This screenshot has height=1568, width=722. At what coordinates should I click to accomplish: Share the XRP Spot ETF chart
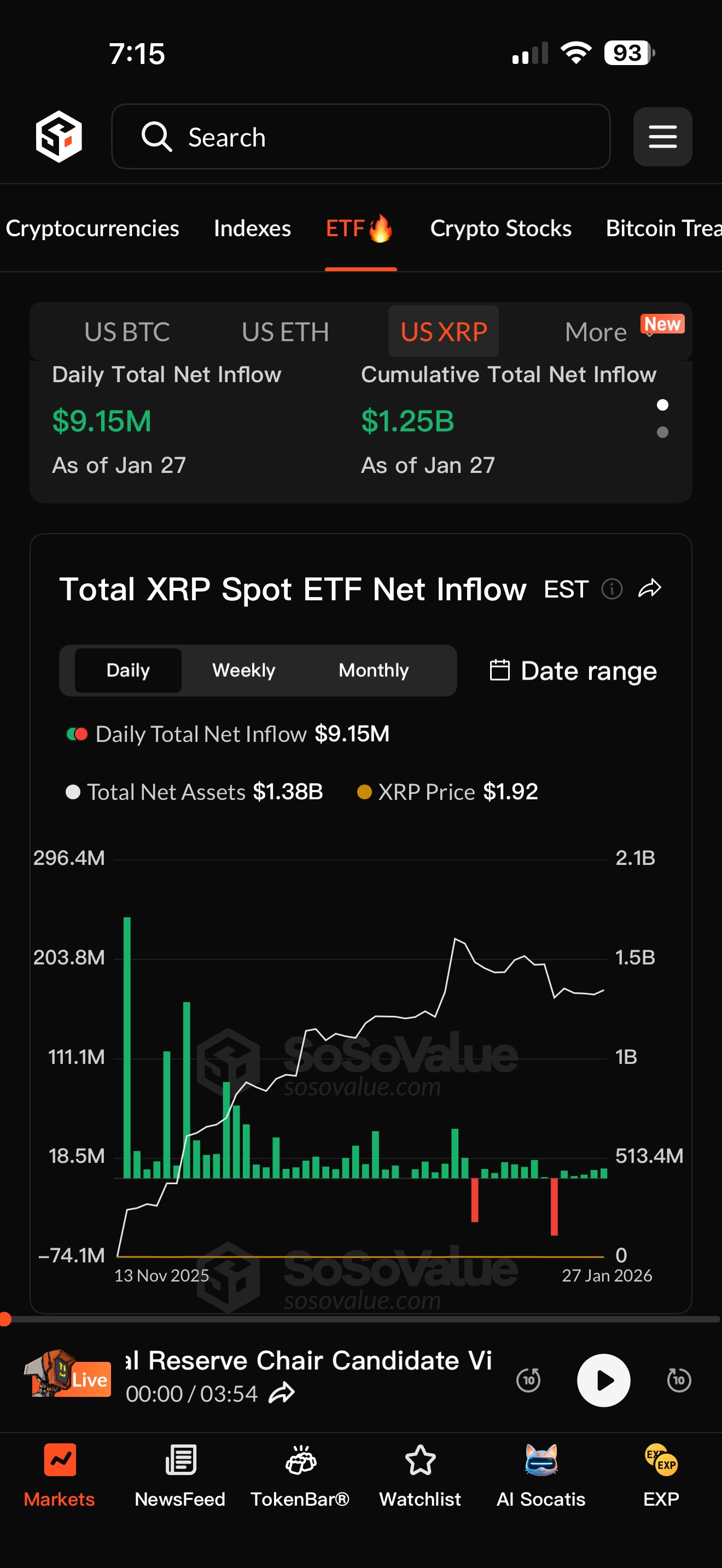click(x=650, y=589)
